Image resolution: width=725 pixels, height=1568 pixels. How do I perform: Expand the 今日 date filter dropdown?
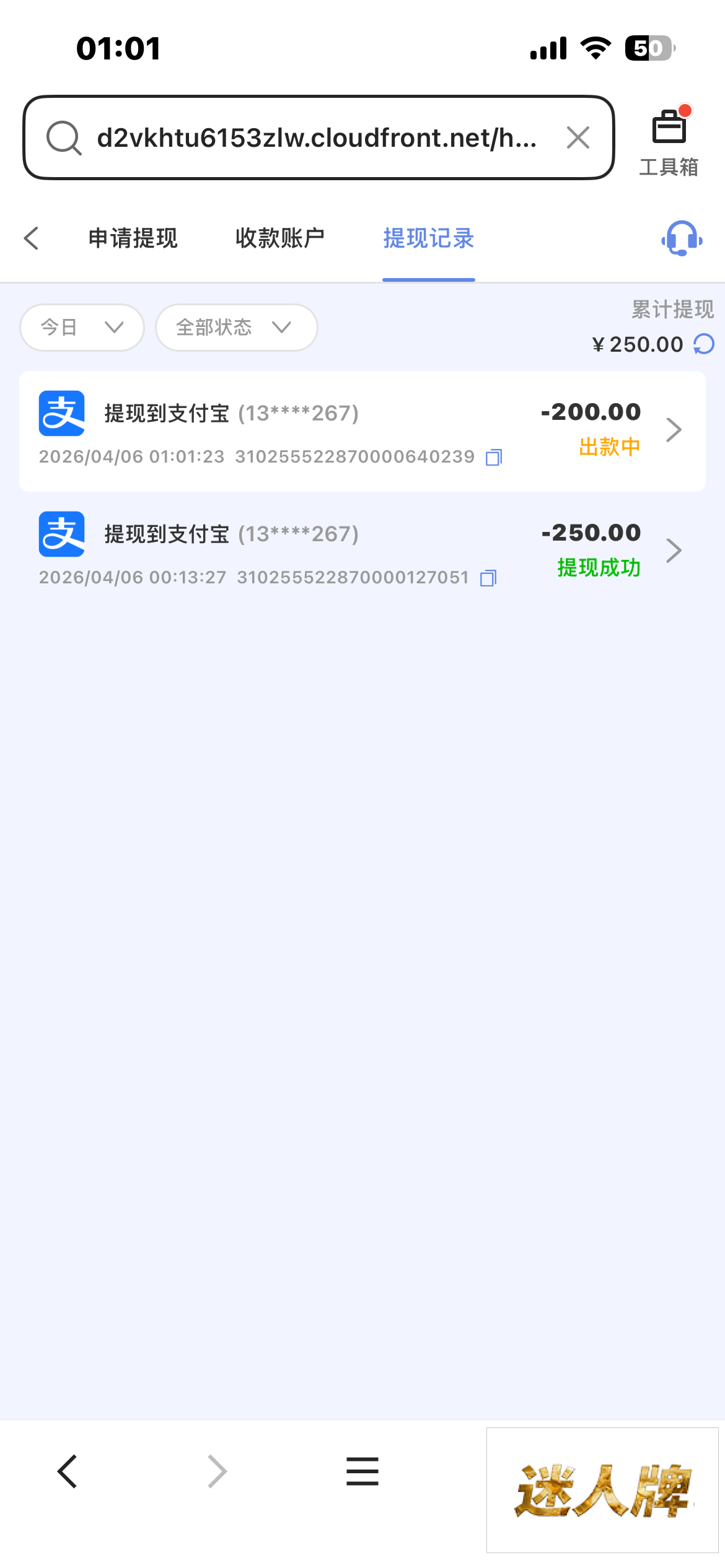(82, 327)
